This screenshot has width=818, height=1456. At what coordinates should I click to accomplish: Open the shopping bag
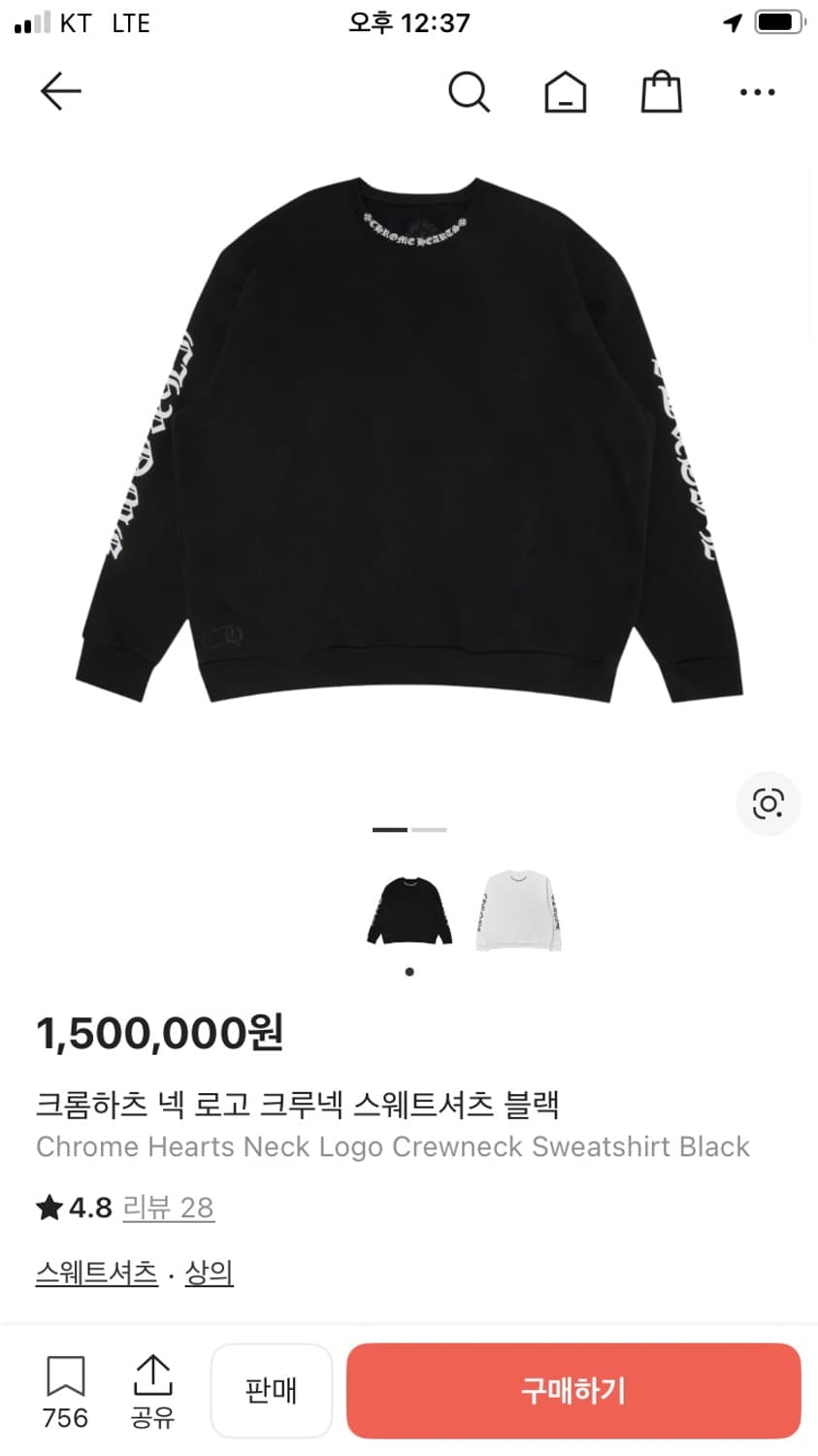661,91
